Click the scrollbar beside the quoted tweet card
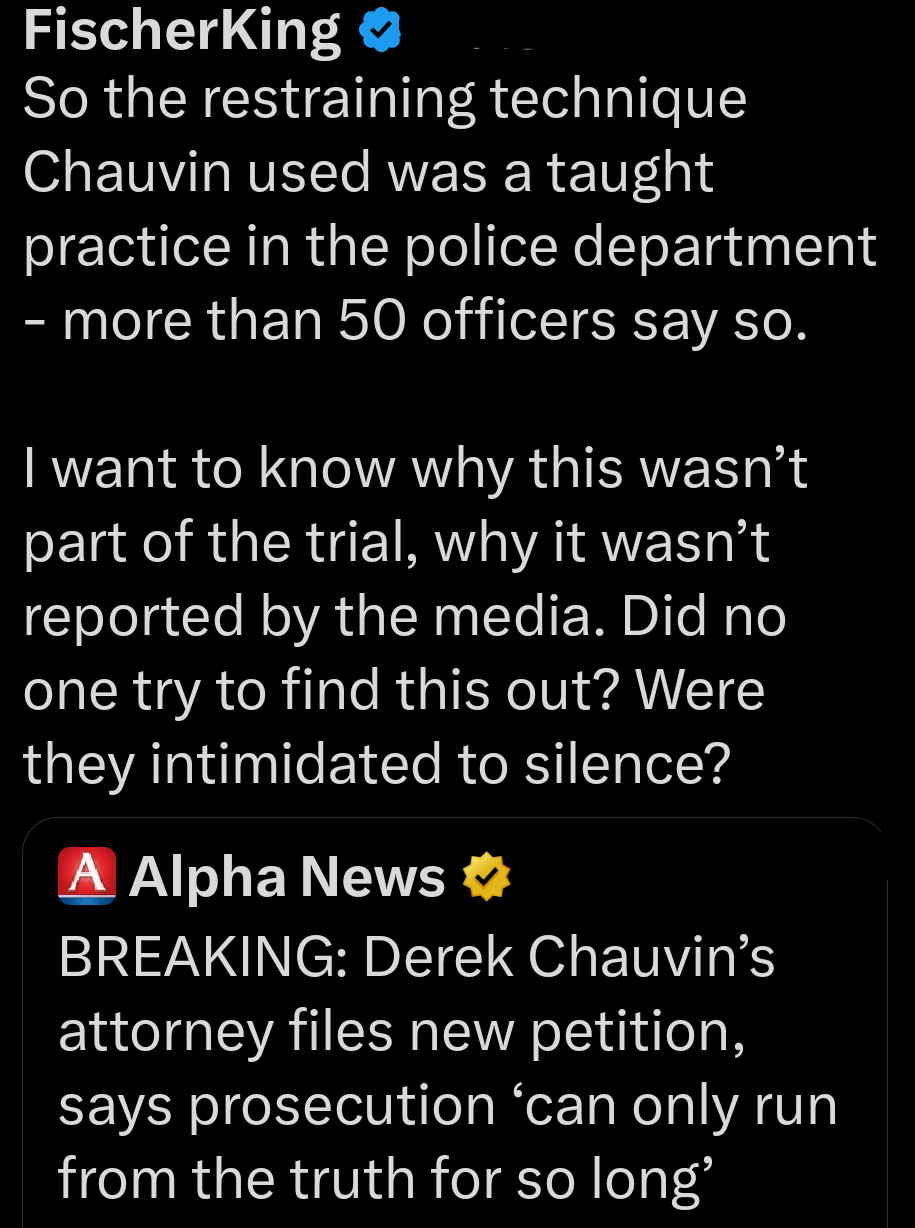 point(888,1050)
